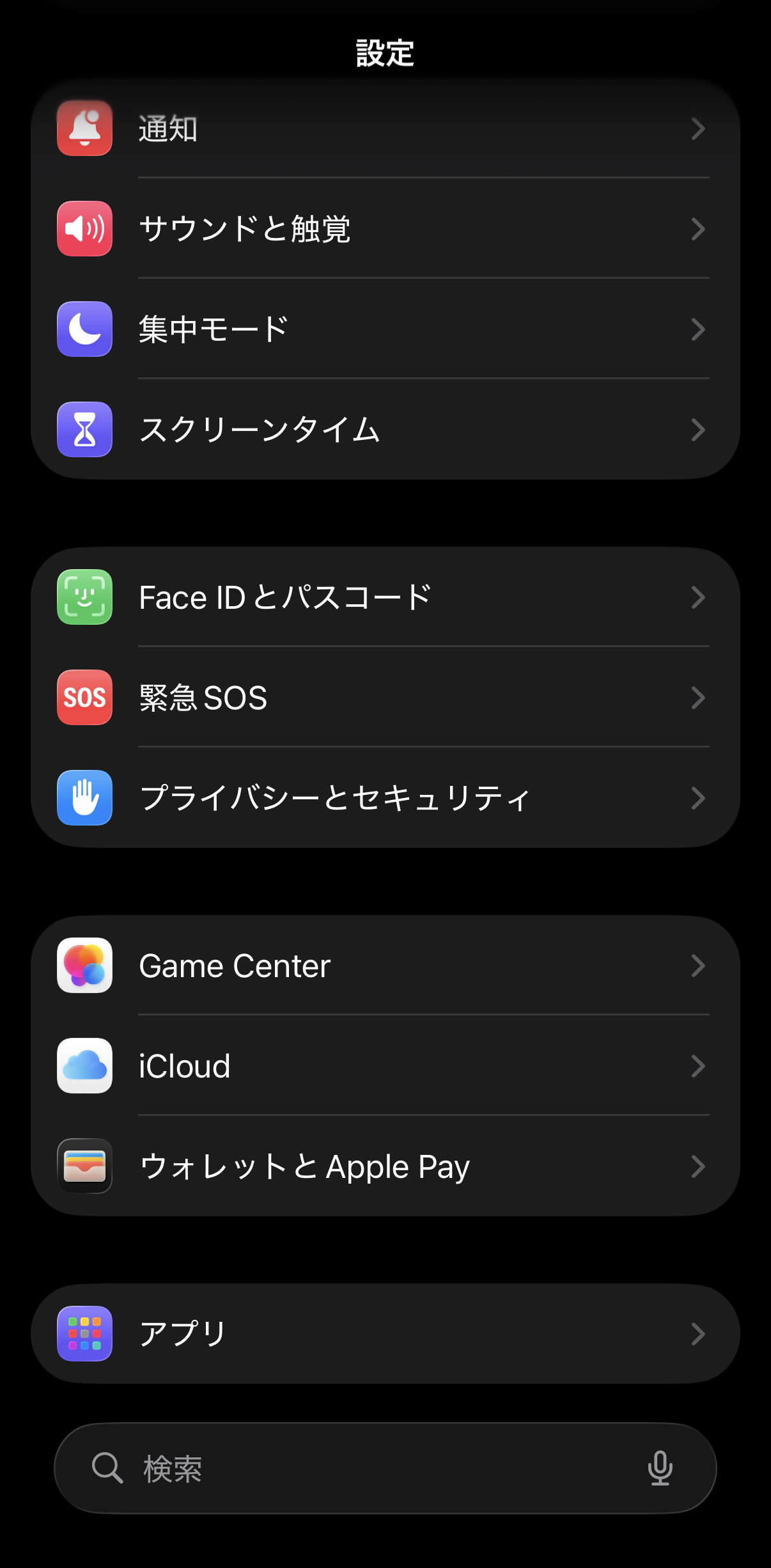The width and height of the screenshot is (771, 1568).
Task: Tap the サウンドと触覚 speaker icon
Action: [84, 229]
